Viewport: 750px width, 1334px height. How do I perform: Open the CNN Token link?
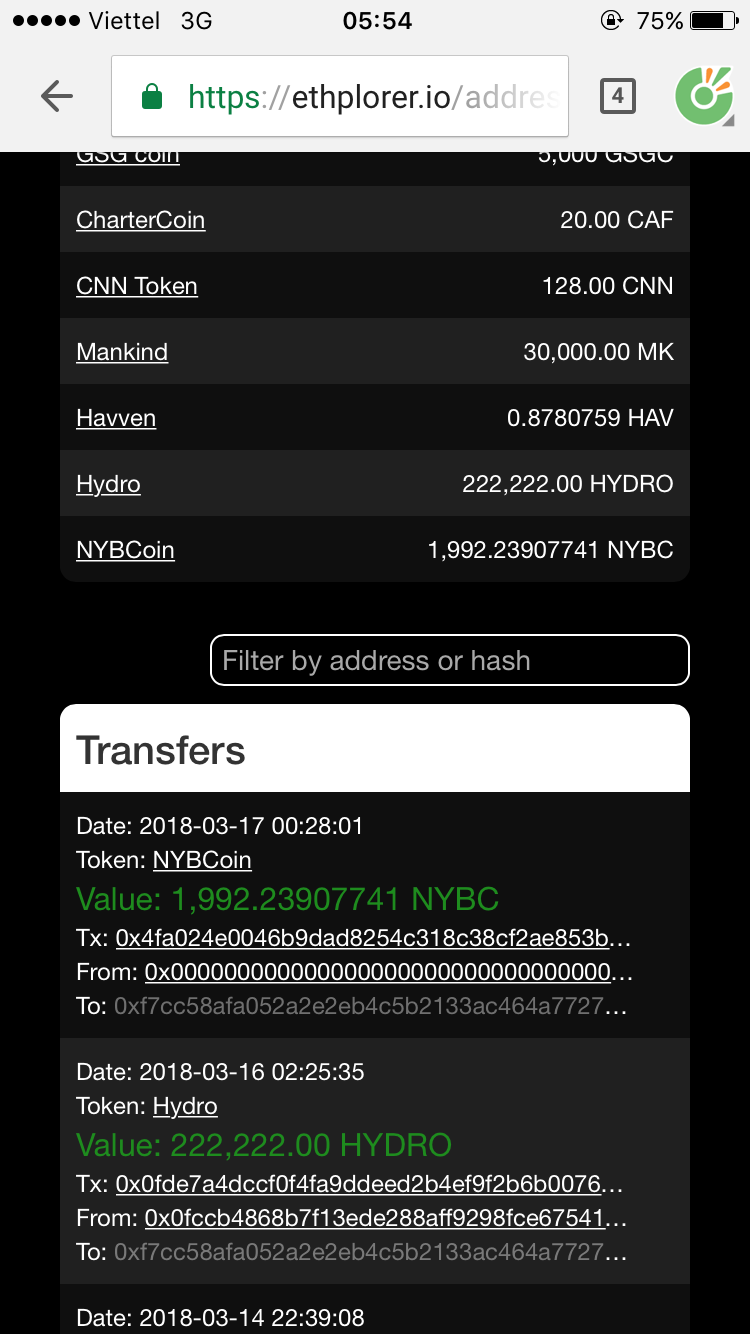137,286
